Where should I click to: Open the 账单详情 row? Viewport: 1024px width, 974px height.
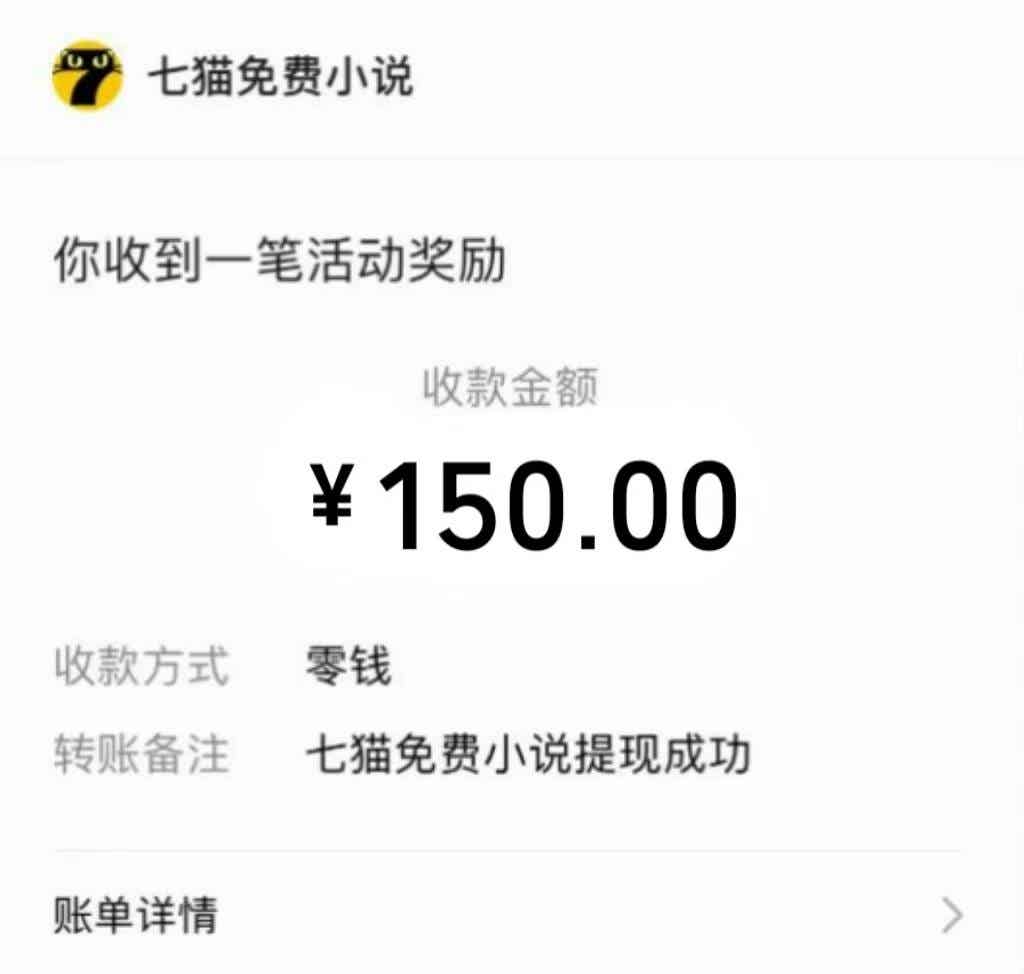(x=510, y=914)
